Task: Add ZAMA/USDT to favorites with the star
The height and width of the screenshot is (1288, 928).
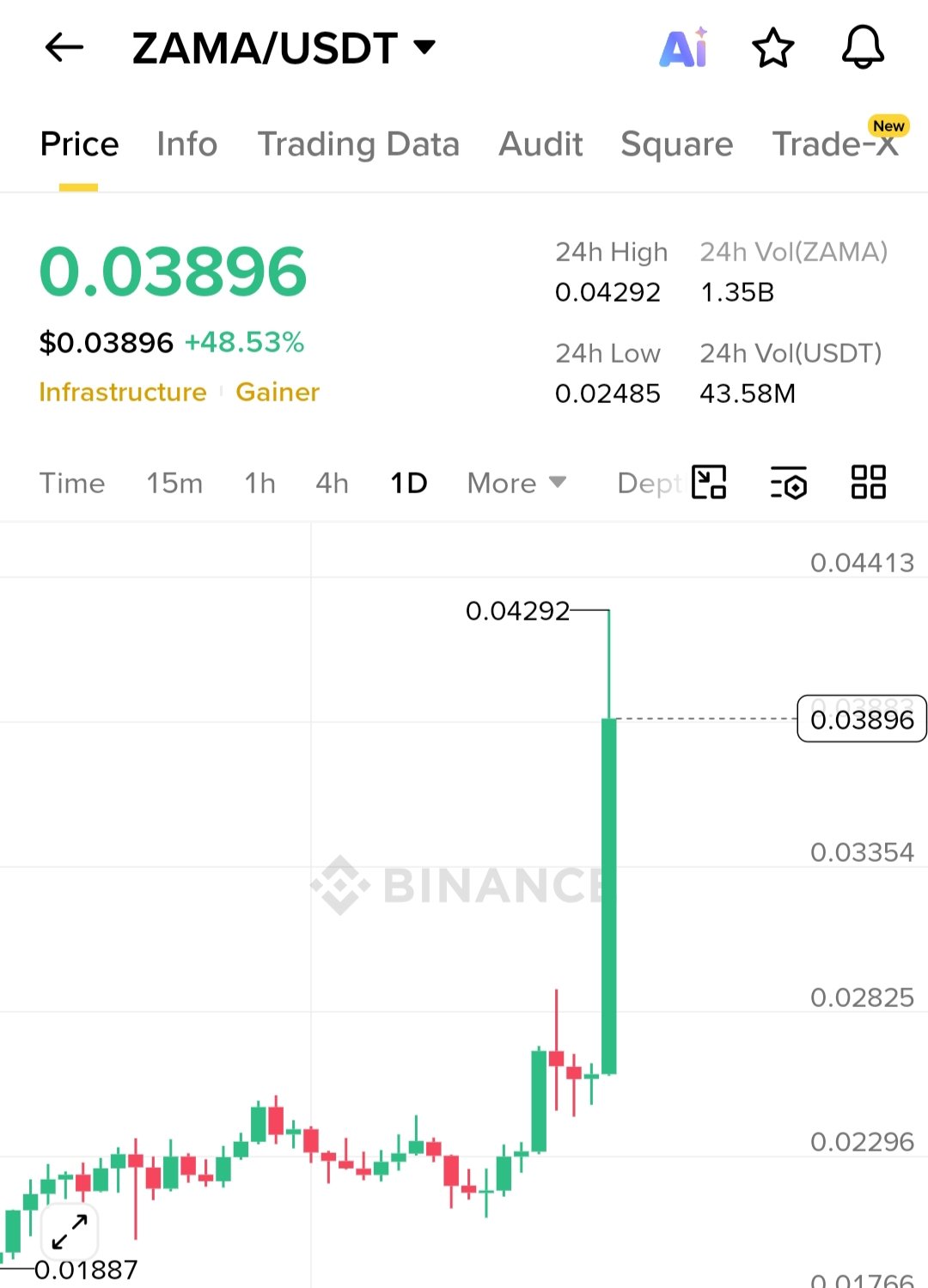Action: click(772, 48)
